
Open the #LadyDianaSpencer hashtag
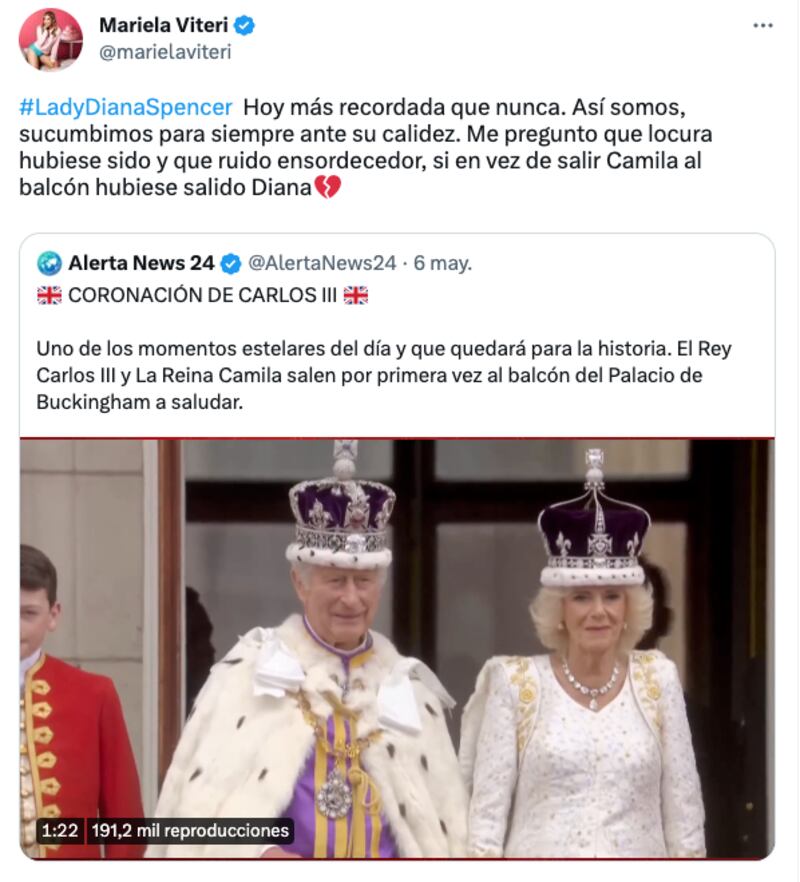(x=125, y=107)
